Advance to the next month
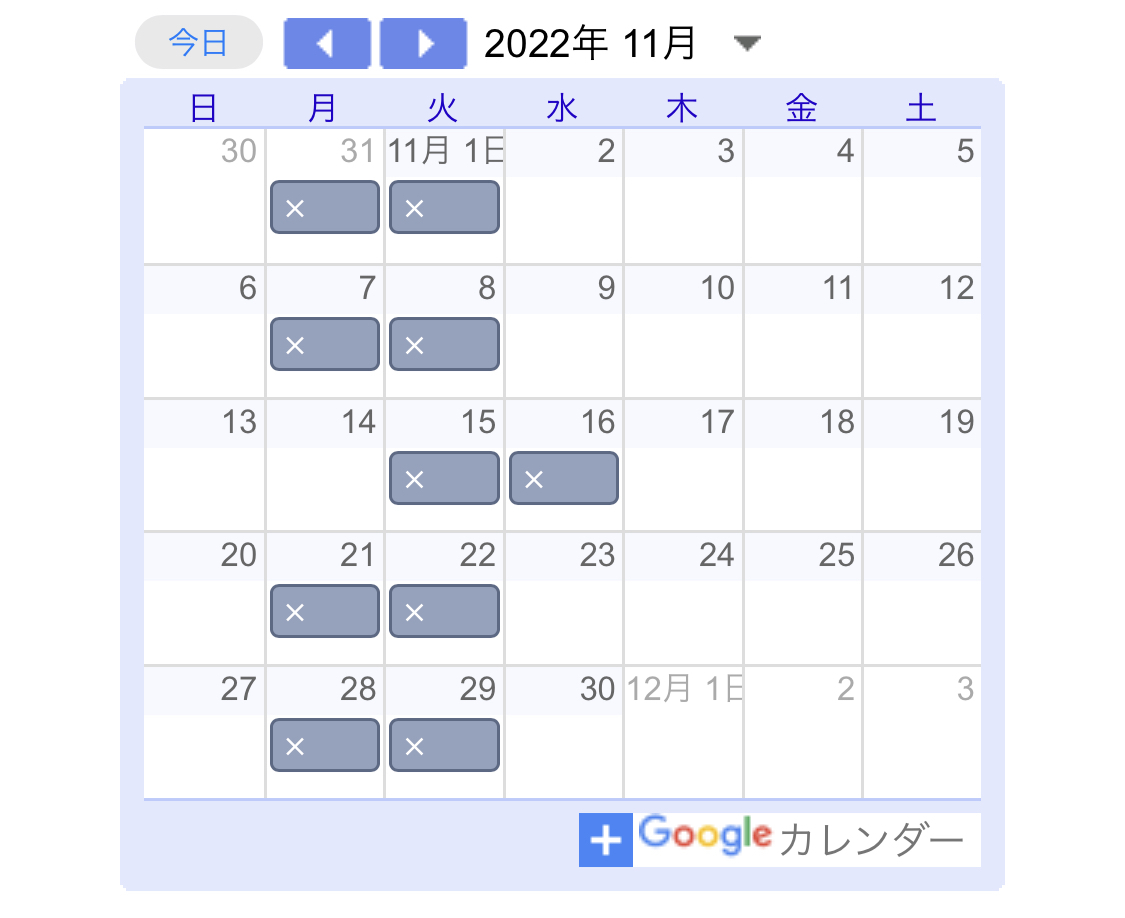The height and width of the screenshot is (918, 1125). point(424,43)
